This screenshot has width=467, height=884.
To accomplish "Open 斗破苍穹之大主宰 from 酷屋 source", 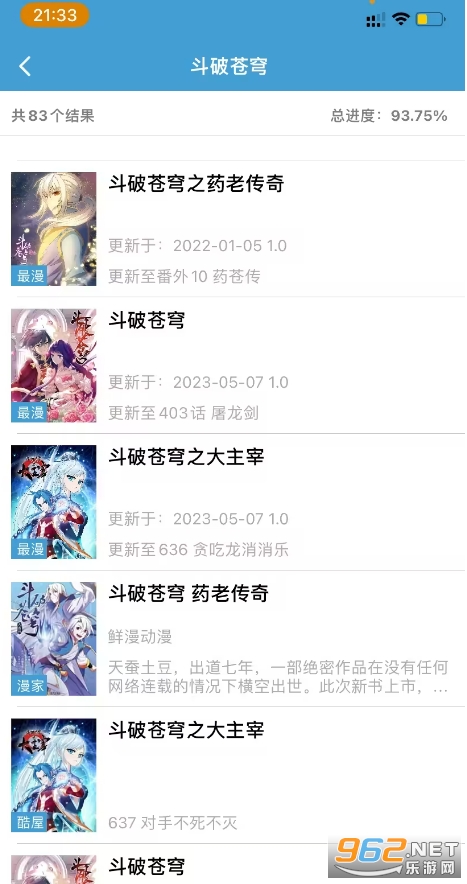I will coord(234,775).
